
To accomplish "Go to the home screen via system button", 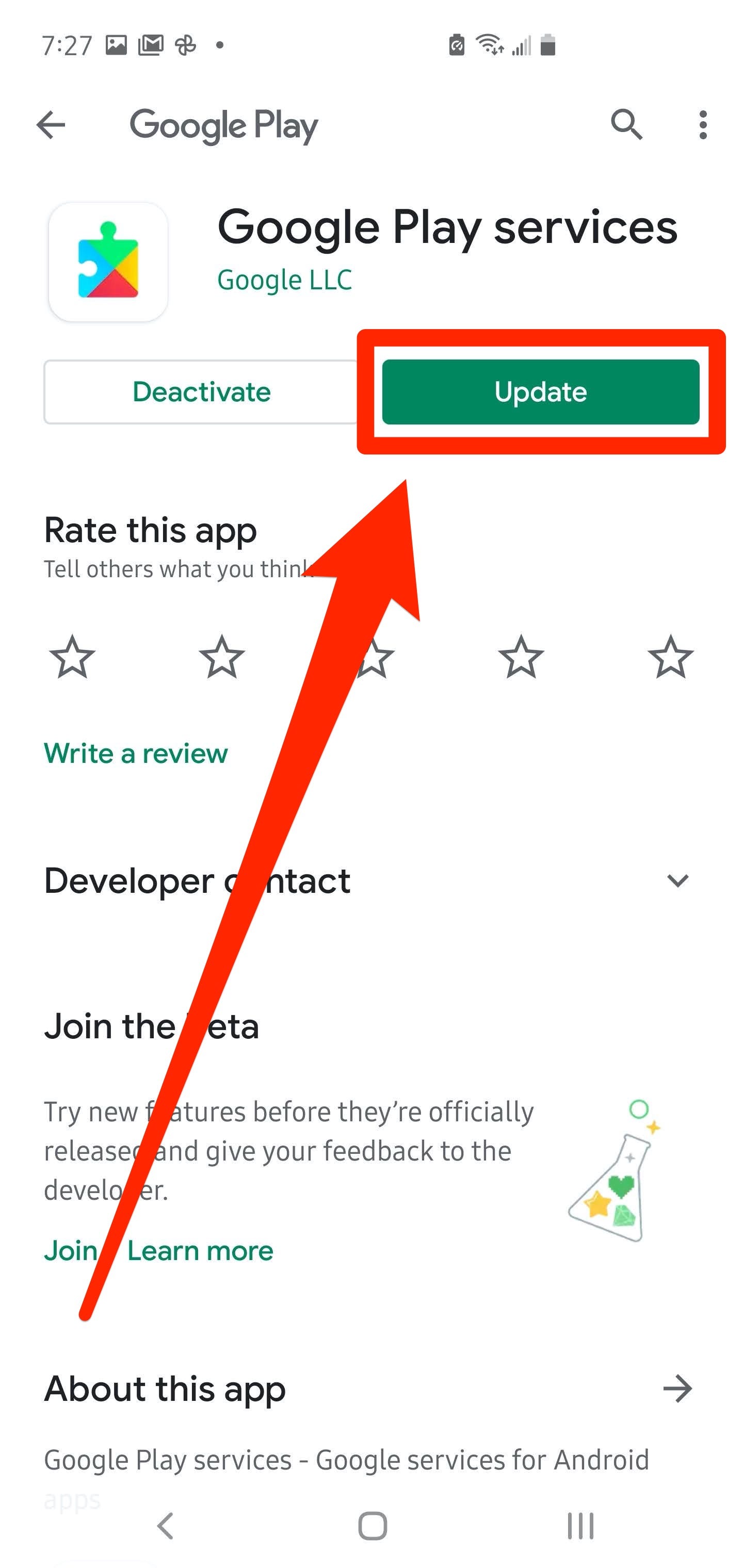I will (372, 1525).
